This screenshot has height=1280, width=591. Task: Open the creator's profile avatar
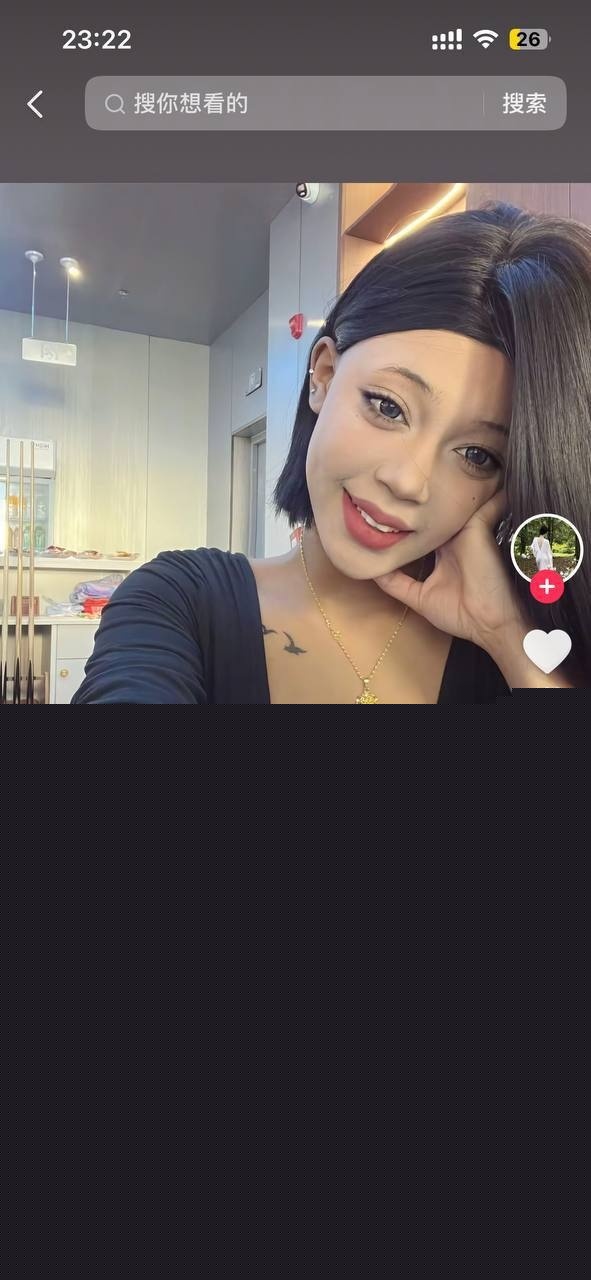(546, 549)
